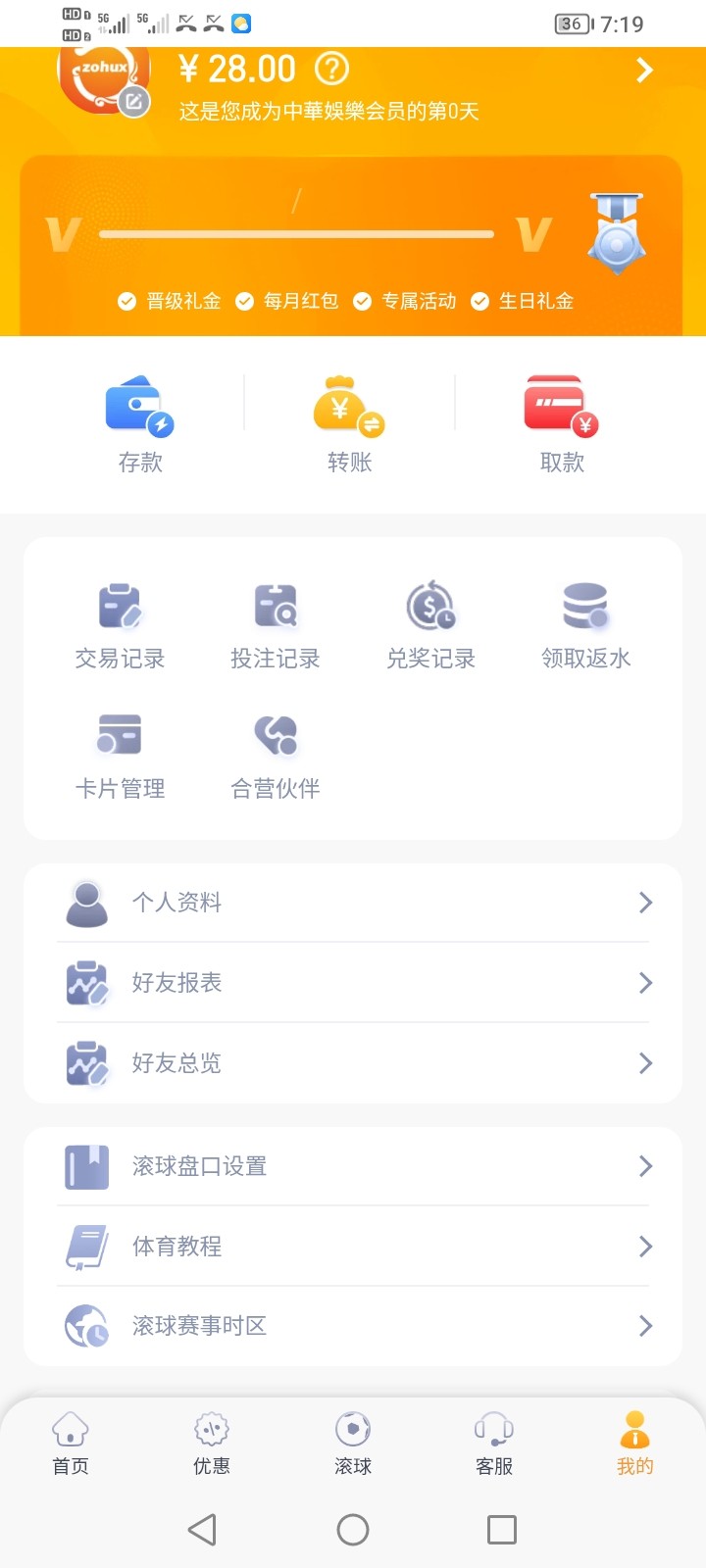Open 滚球盘口设置 settings row
Screen dimensions: 706x1568
point(353,1166)
